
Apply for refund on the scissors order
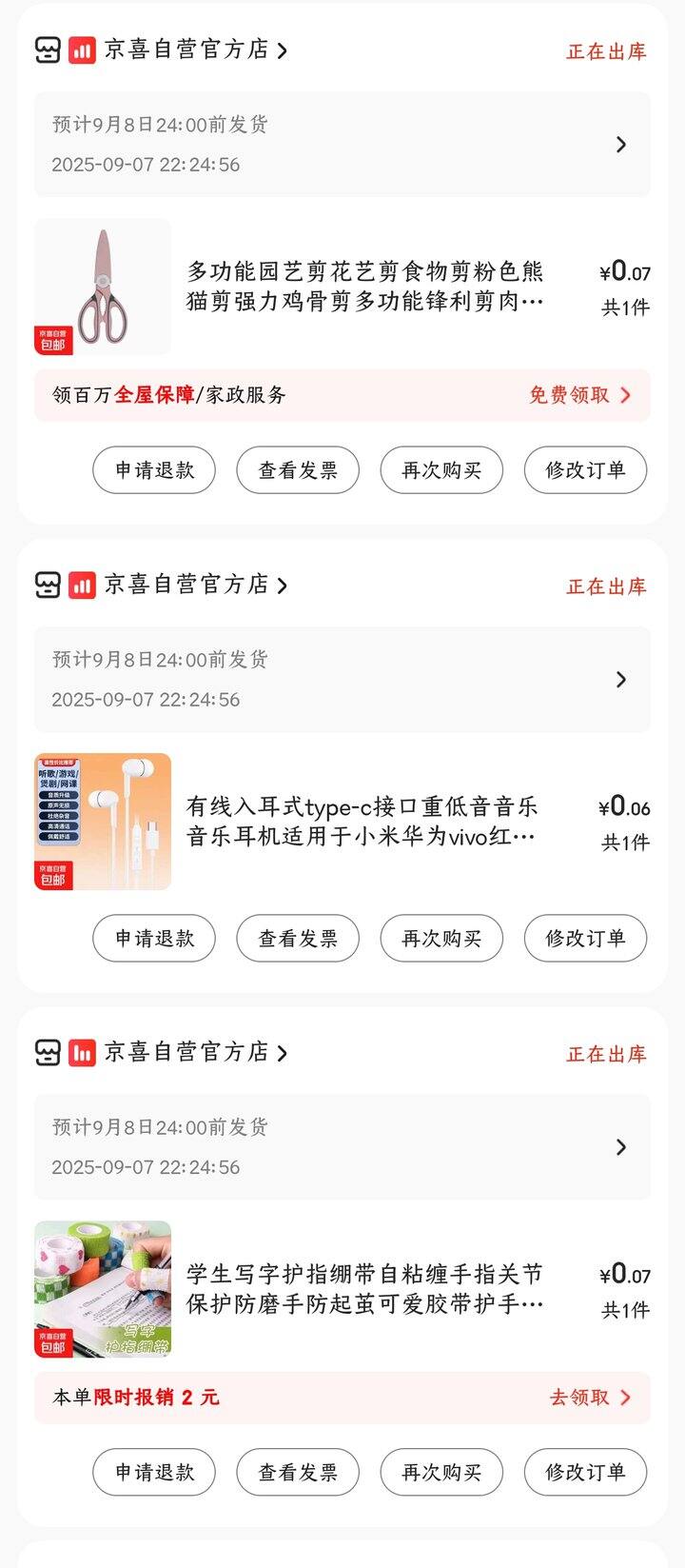154,470
